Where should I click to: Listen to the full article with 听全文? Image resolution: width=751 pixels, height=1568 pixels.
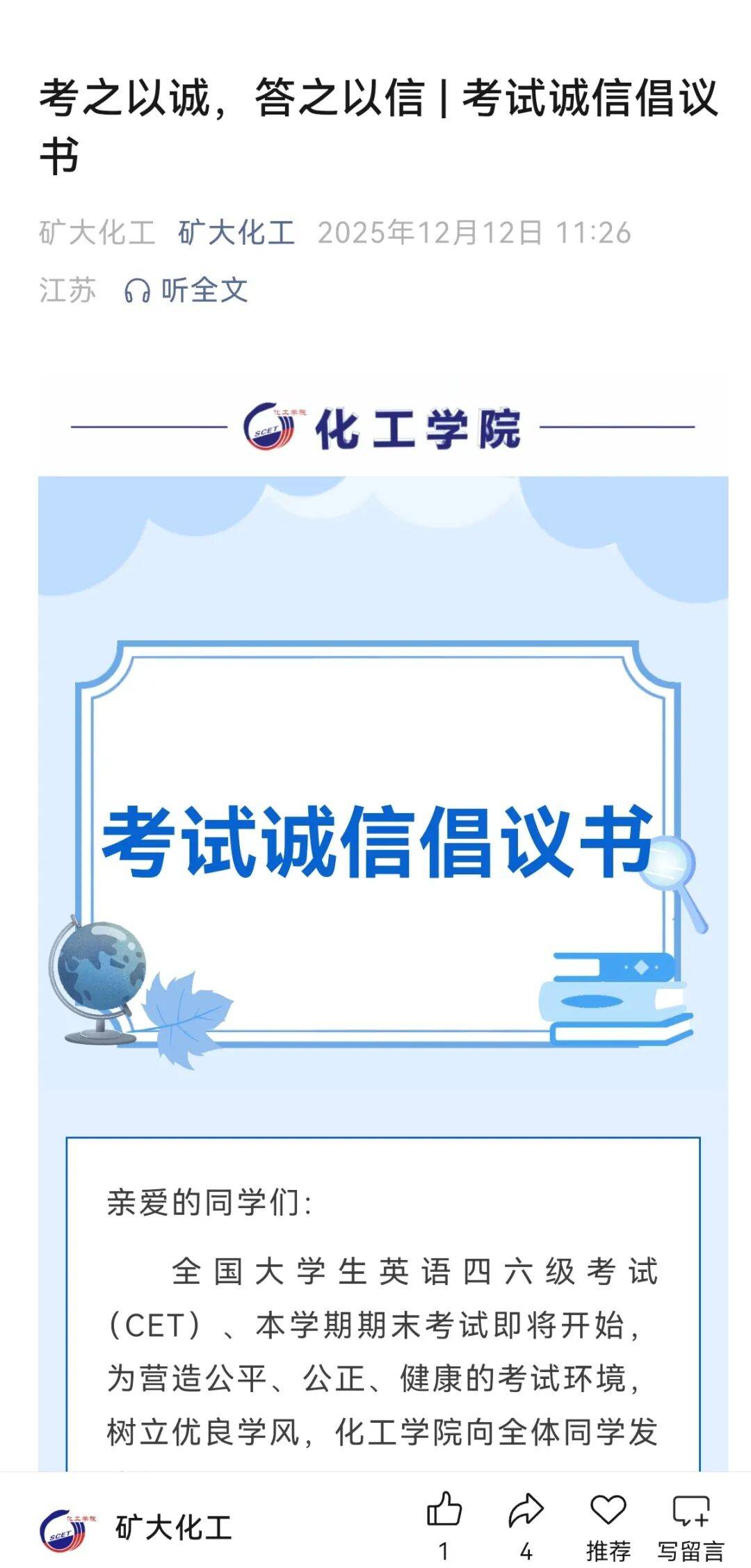[x=186, y=290]
